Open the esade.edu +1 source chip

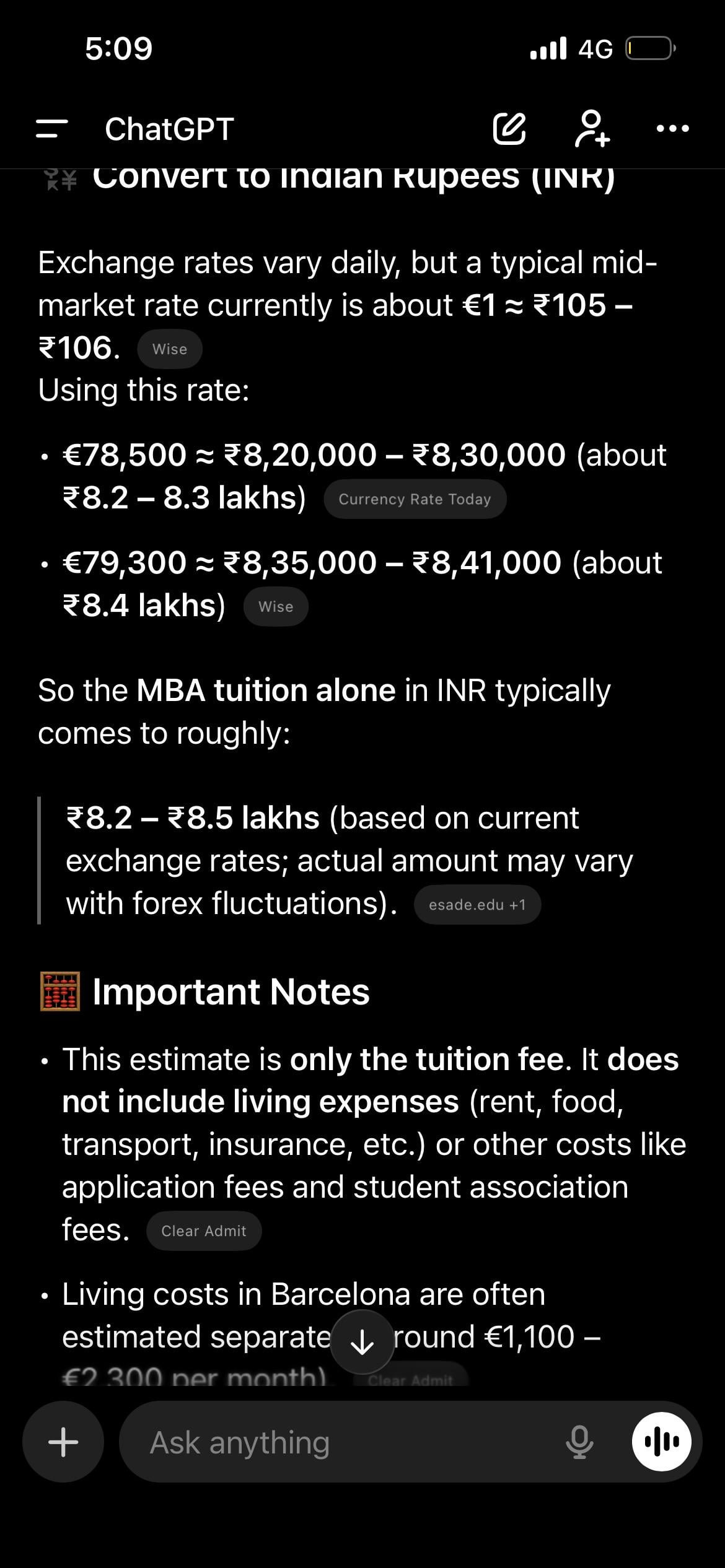(477, 905)
